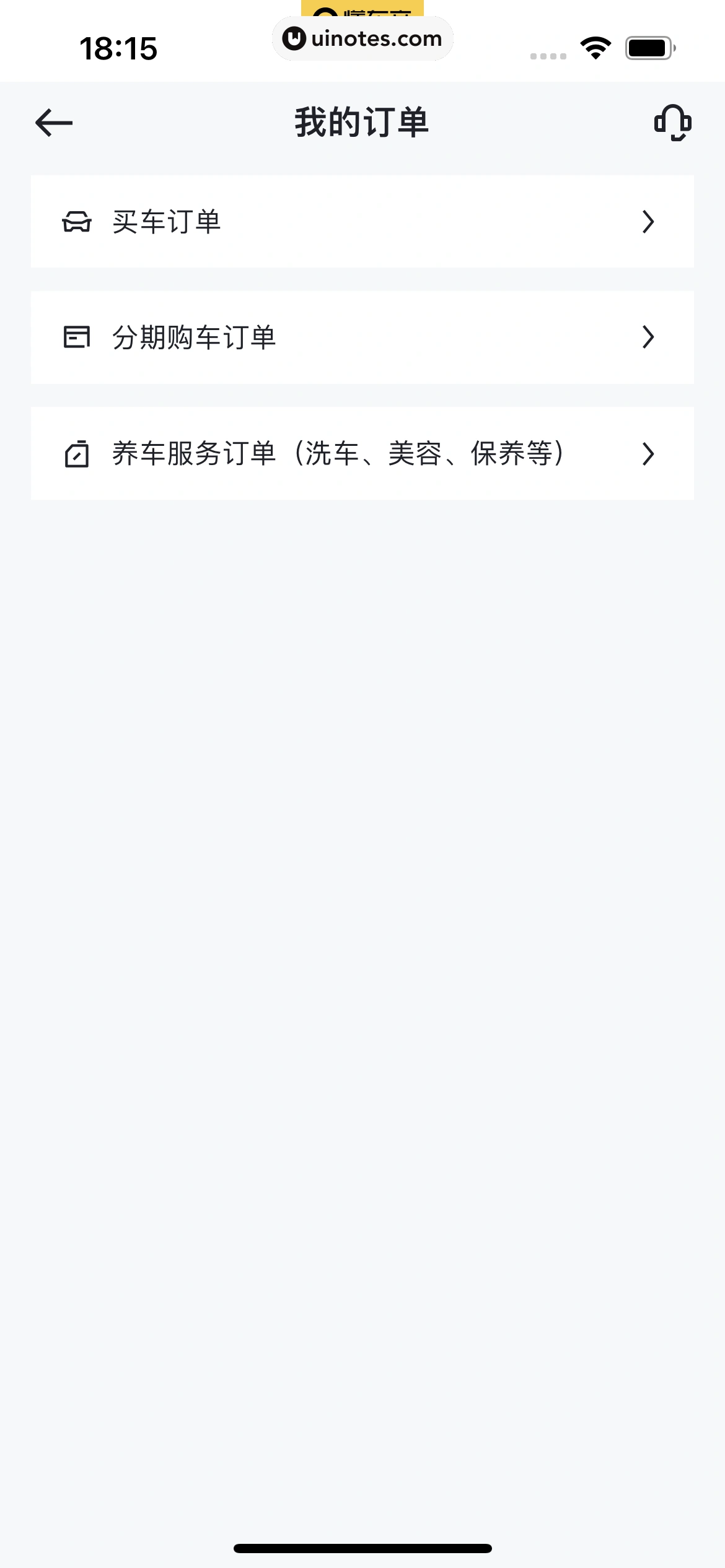Click the 买车订单 text label

[x=166, y=222]
